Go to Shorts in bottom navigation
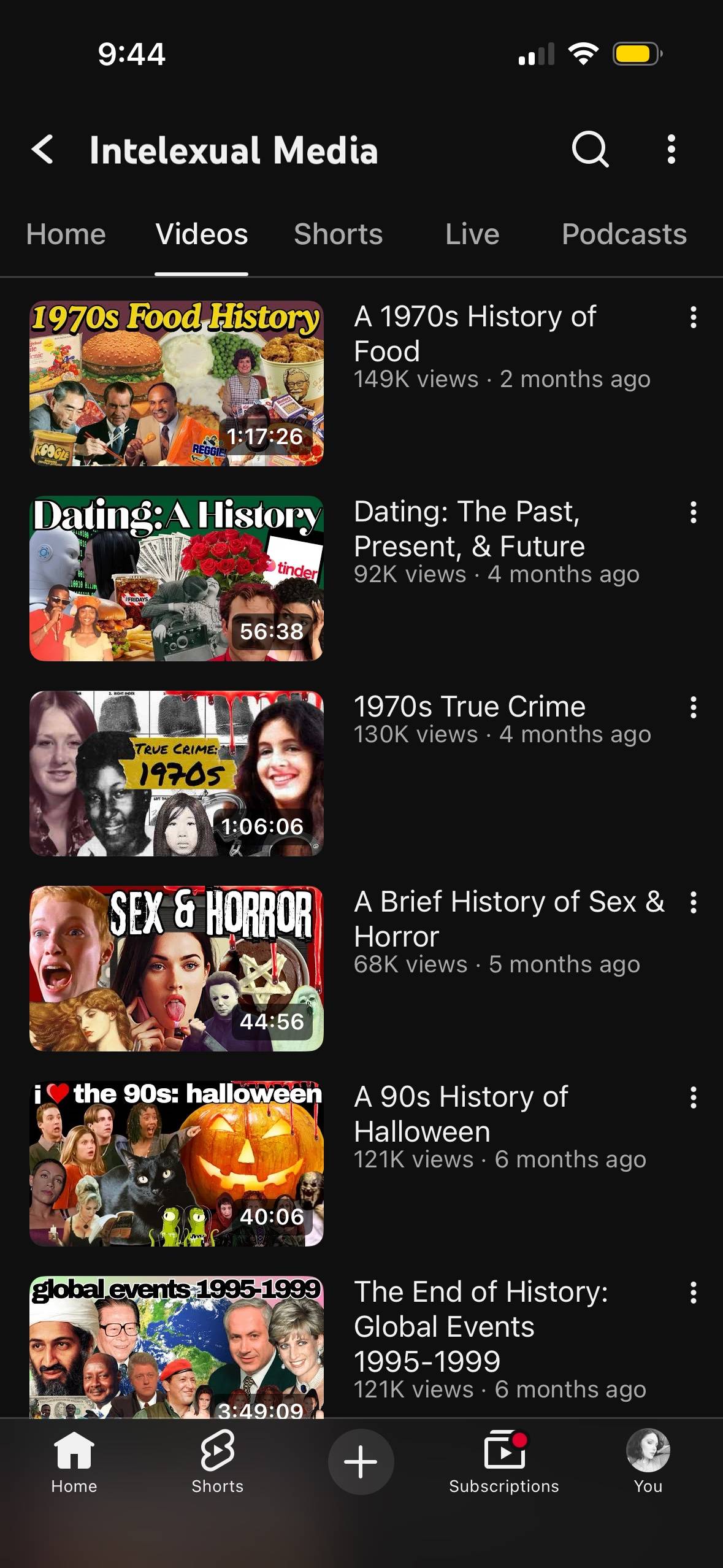 tap(218, 1462)
